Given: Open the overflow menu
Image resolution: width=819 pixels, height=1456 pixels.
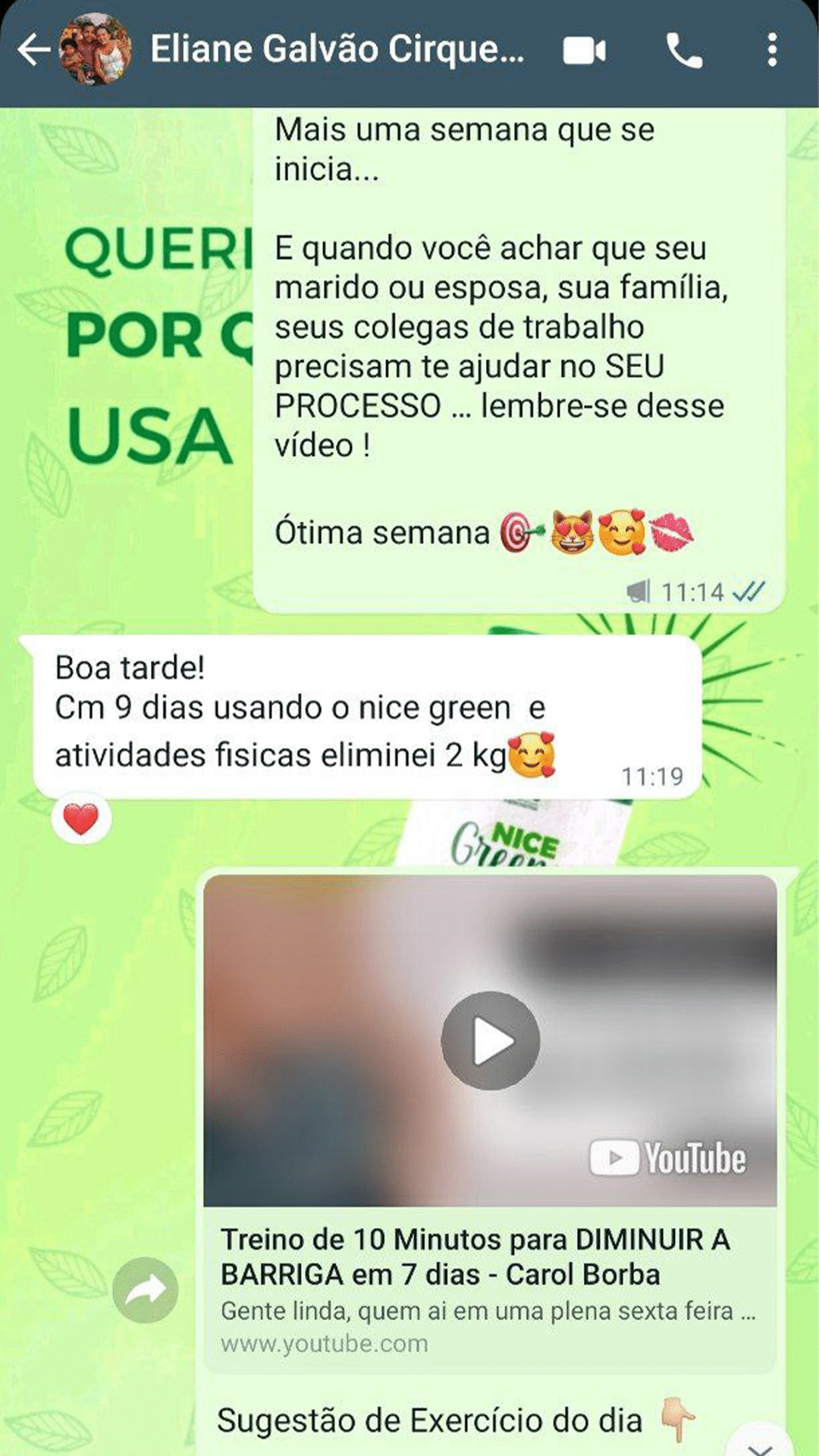Looking at the screenshot, I should point(771,50).
